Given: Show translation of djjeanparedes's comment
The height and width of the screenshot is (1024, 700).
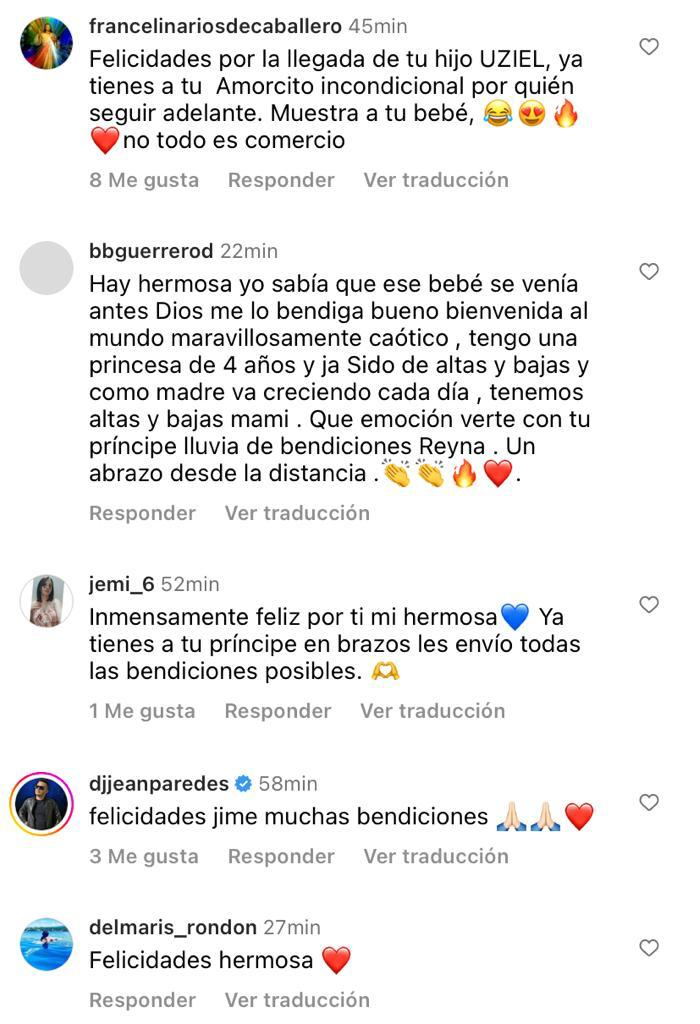Looking at the screenshot, I should (x=436, y=856).
